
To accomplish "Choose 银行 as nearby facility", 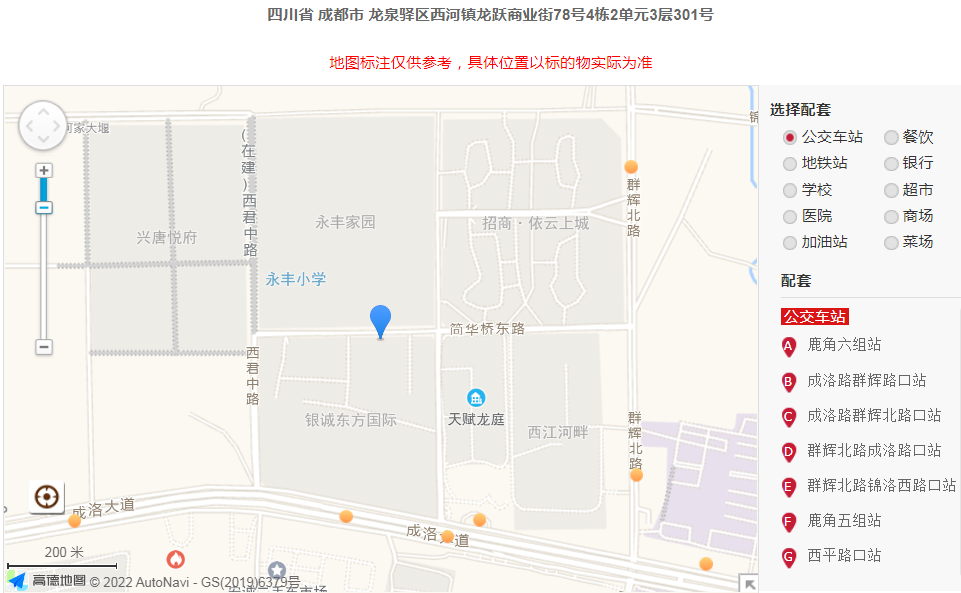I will click(x=891, y=163).
